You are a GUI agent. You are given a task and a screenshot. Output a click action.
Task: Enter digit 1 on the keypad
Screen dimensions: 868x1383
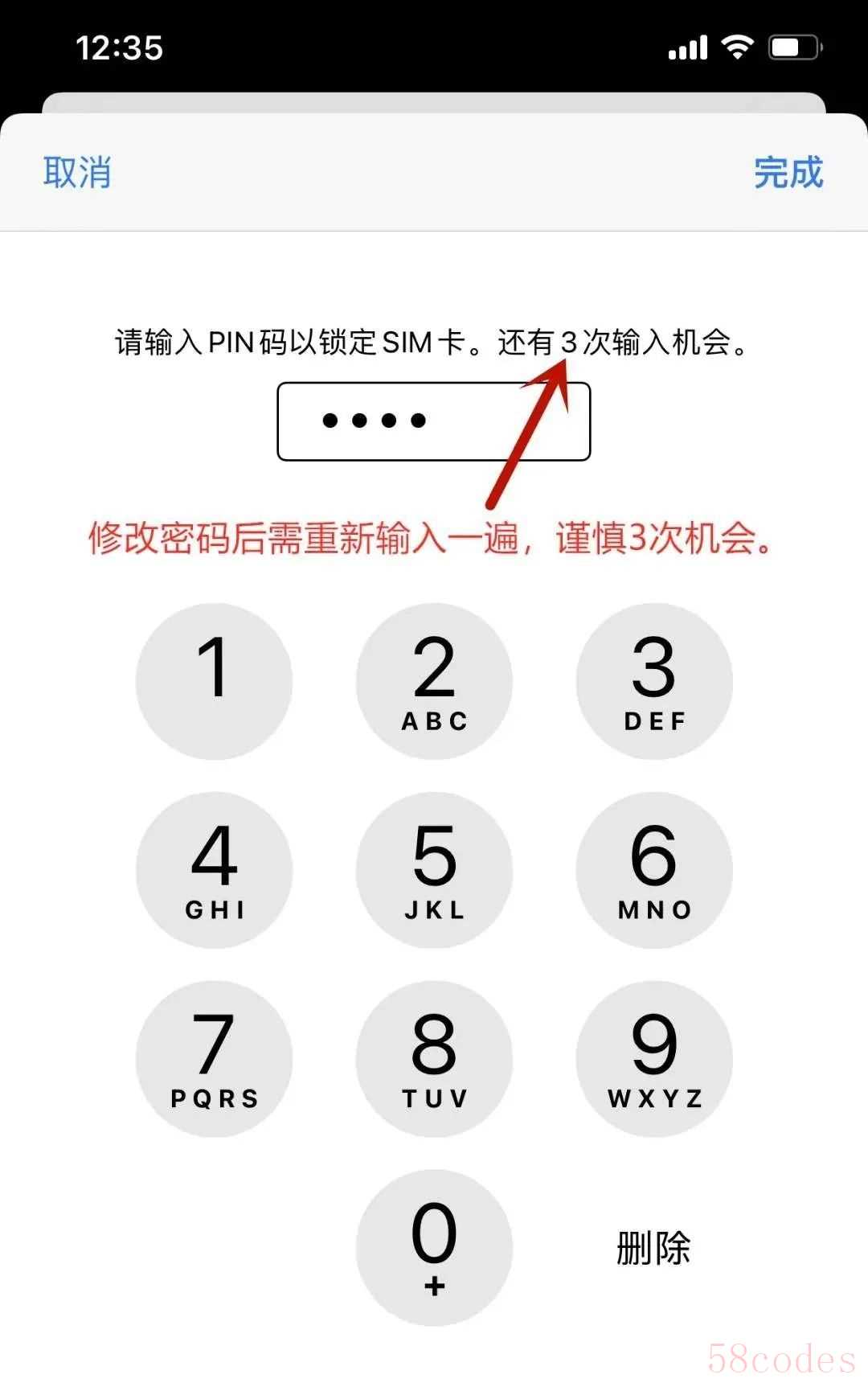click(x=214, y=681)
